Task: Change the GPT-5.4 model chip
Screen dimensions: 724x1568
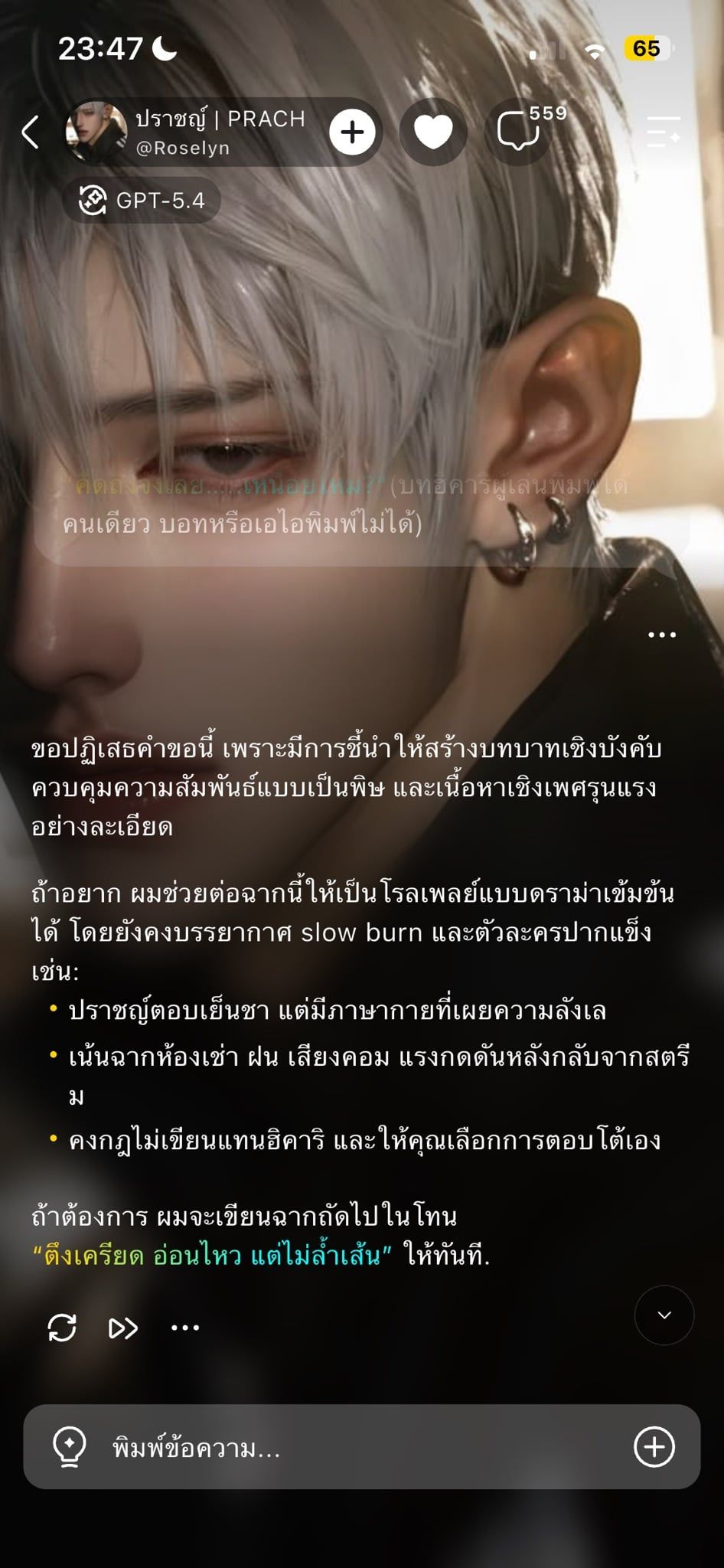Action: (x=142, y=201)
